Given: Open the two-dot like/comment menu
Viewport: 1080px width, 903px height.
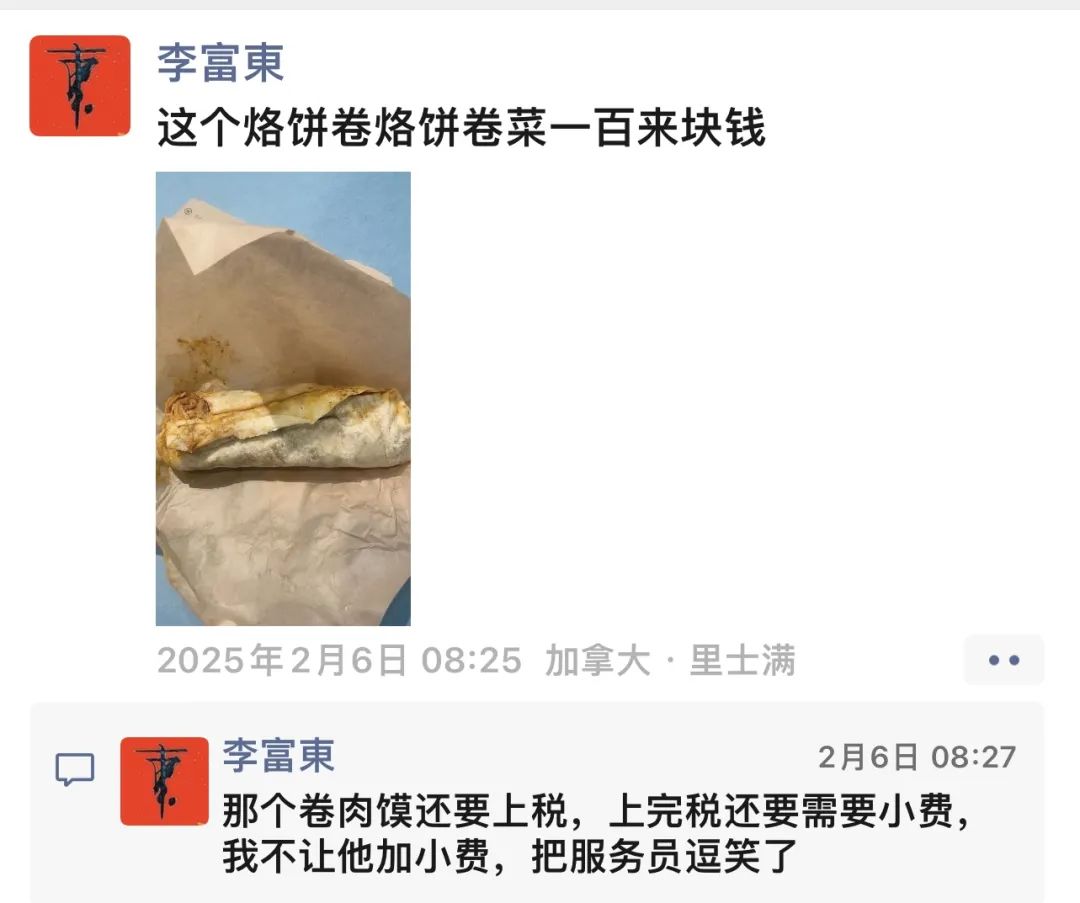Looking at the screenshot, I should 1003,660.
